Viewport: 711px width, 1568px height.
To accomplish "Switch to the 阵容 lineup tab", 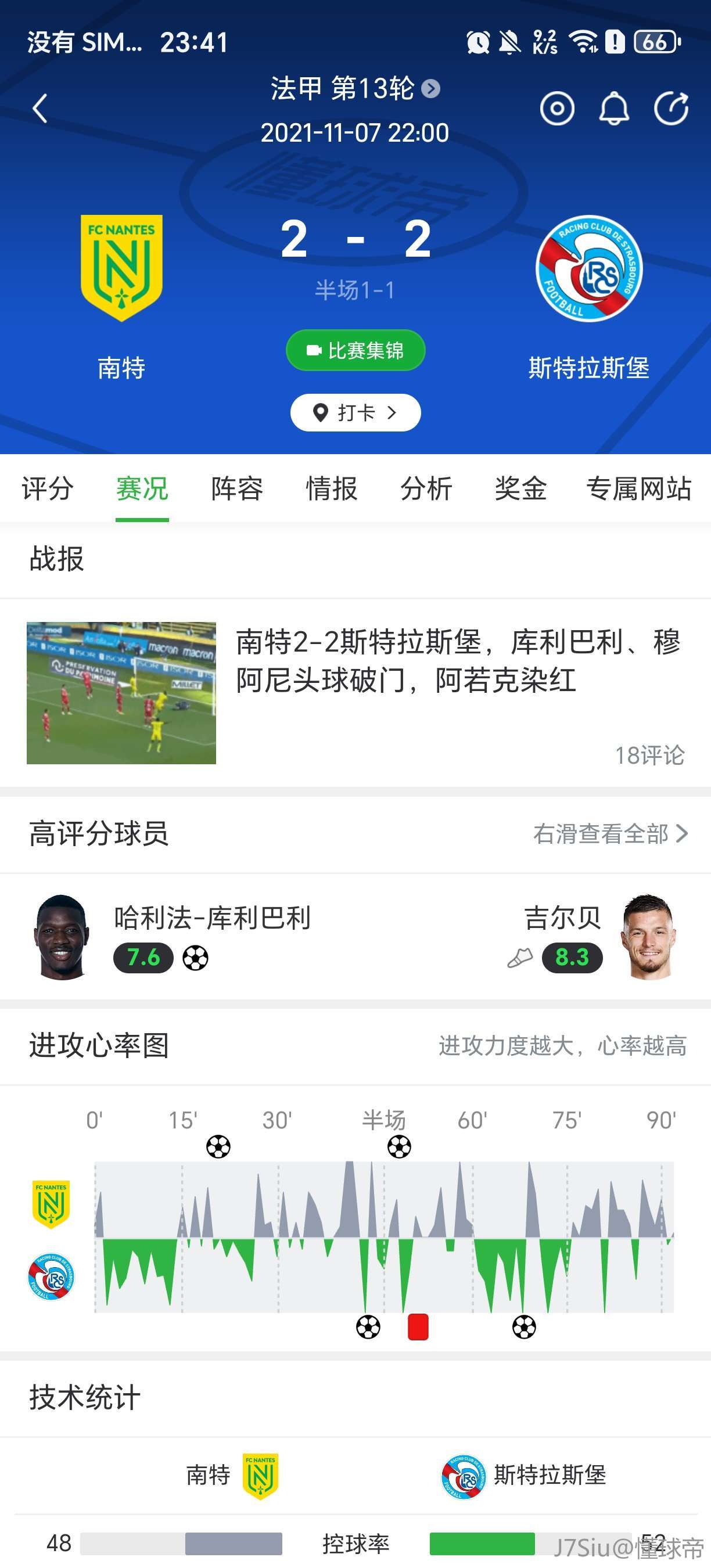I will click(x=237, y=489).
